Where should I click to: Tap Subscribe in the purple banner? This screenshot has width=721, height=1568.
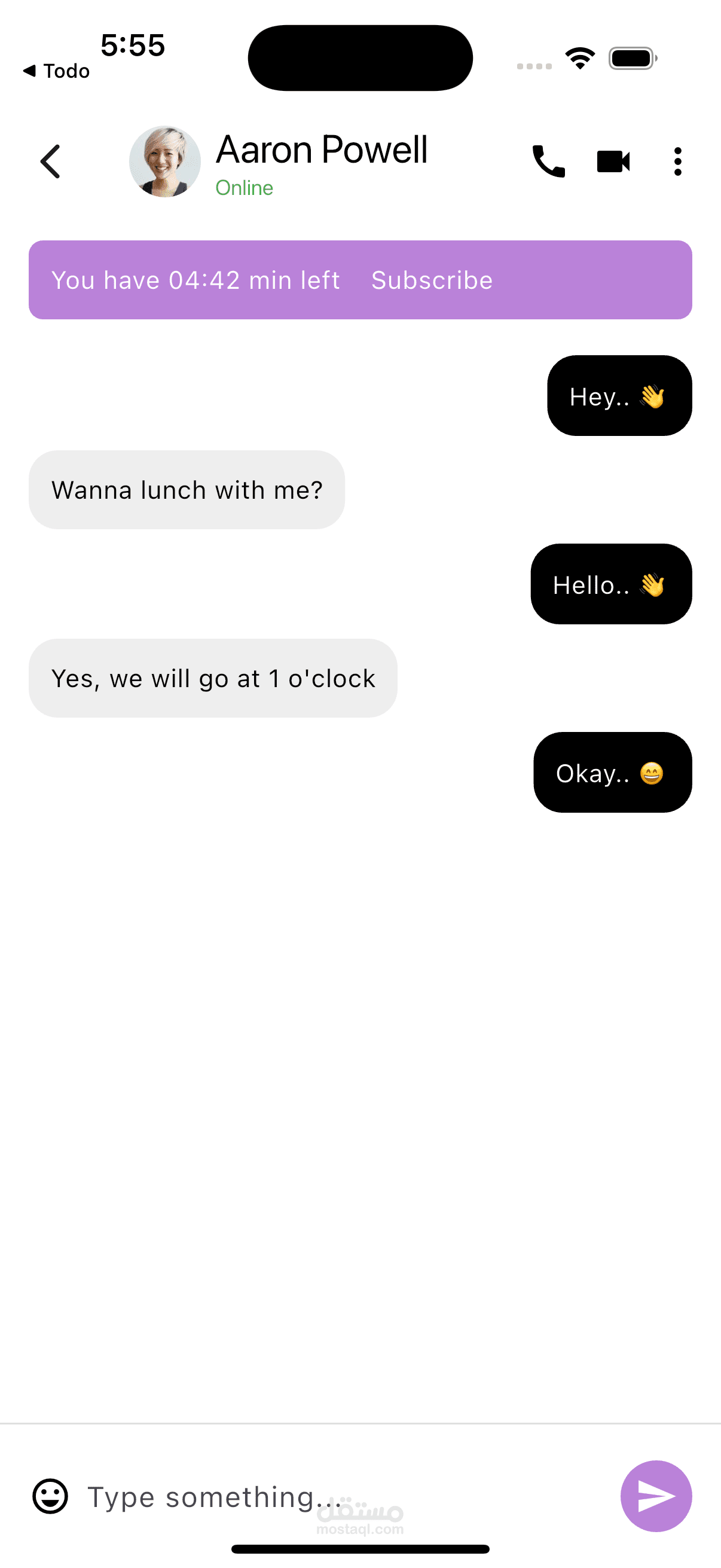pos(432,280)
